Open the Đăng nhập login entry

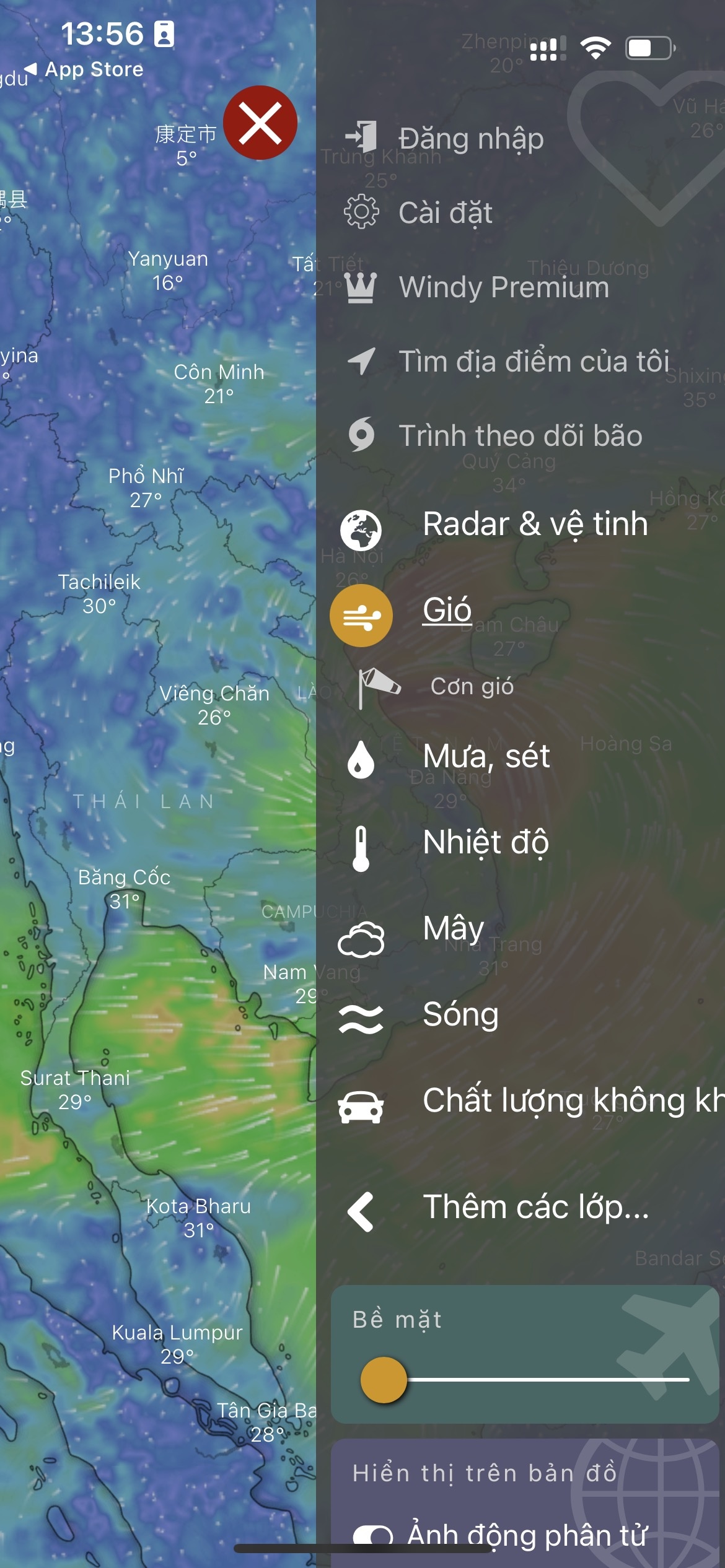[361, 137]
